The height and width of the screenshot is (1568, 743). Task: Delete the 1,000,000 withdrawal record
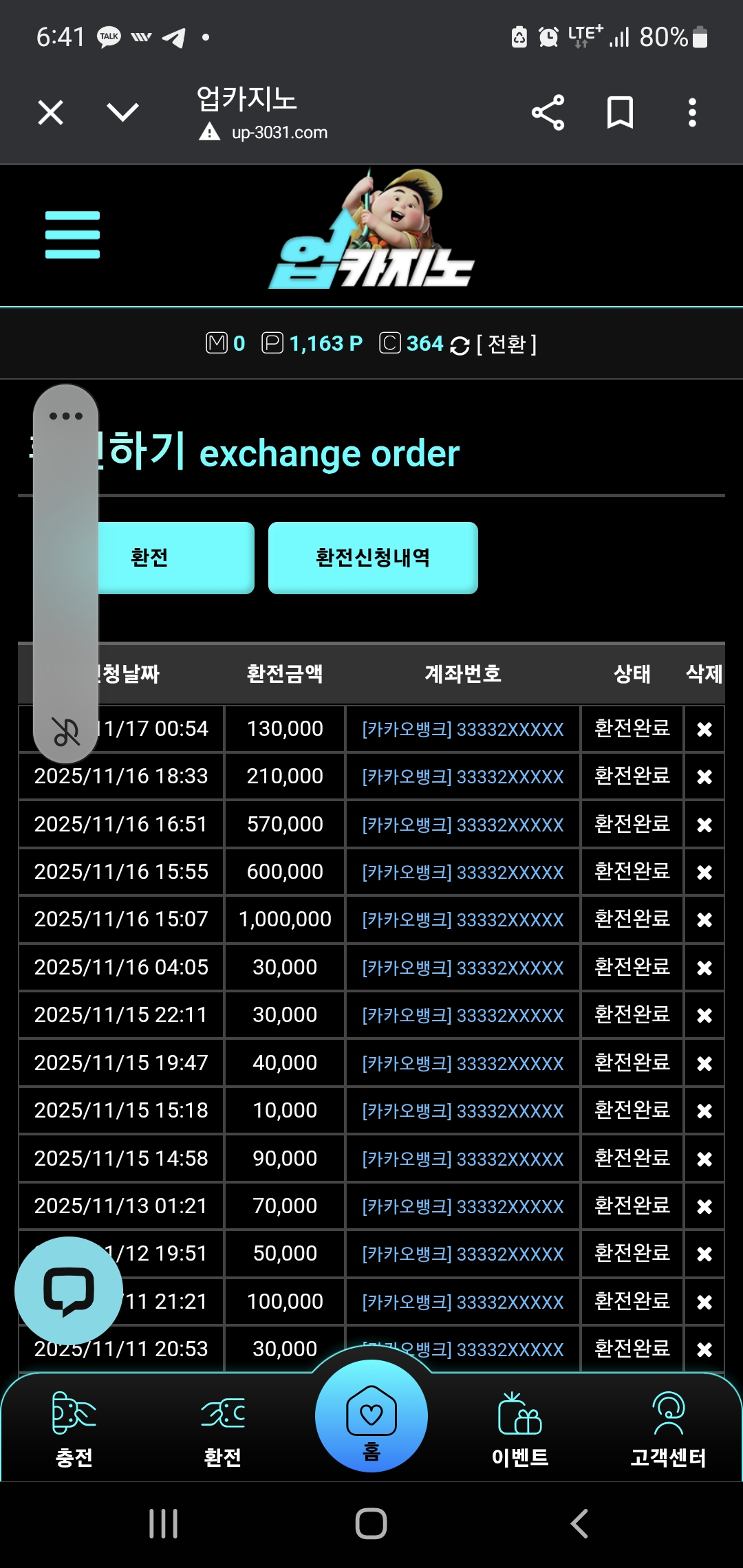pos(704,920)
